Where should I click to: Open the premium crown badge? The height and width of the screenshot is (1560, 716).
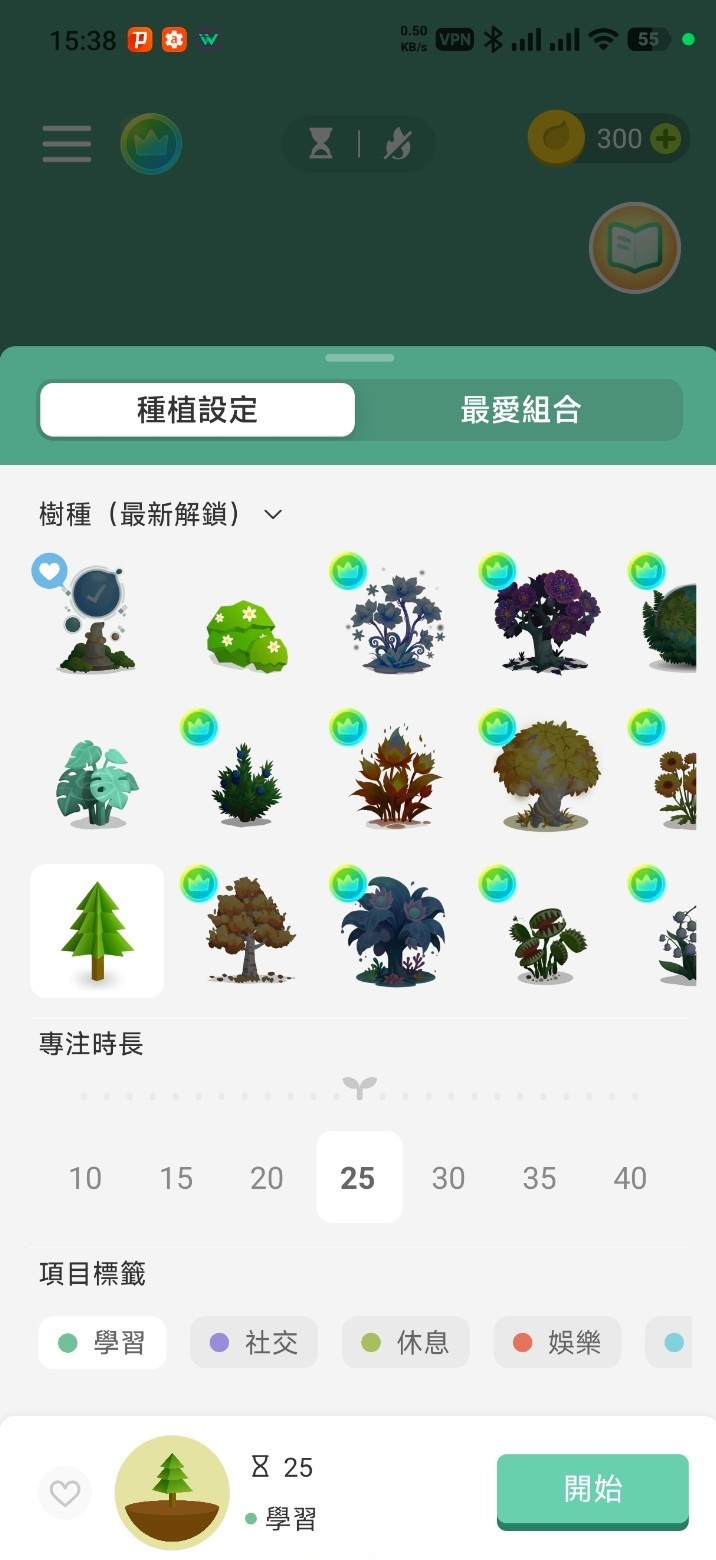tap(151, 144)
